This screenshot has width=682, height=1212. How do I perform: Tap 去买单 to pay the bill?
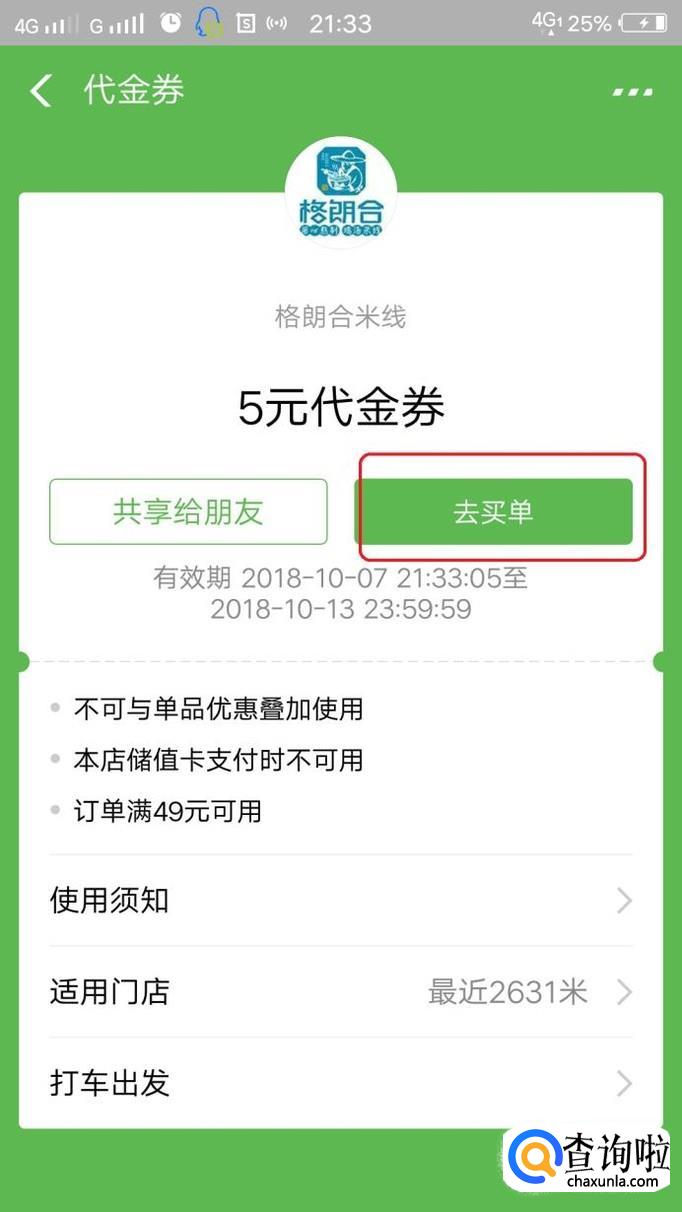(x=494, y=512)
